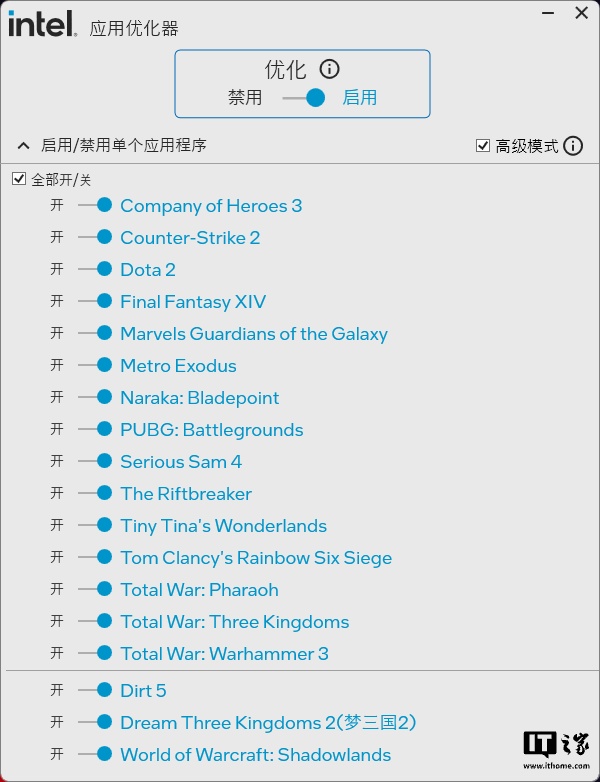The width and height of the screenshot is (600, 782).
Task: Disable the Counter-Strike 2 switch
Action: pyautogui.click(x=96, y=238)
